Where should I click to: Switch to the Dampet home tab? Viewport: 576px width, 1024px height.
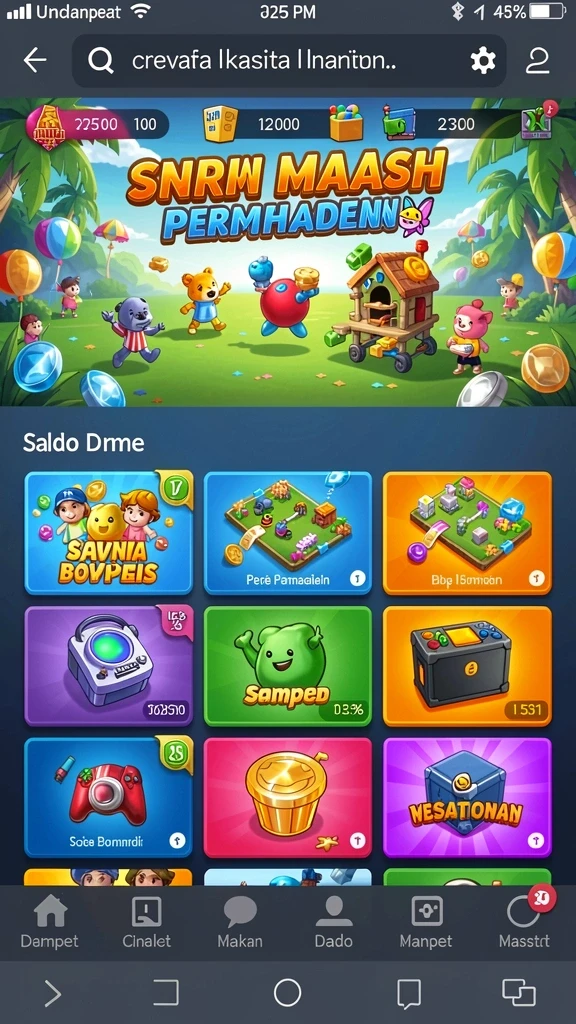click(x=50, y=921)
